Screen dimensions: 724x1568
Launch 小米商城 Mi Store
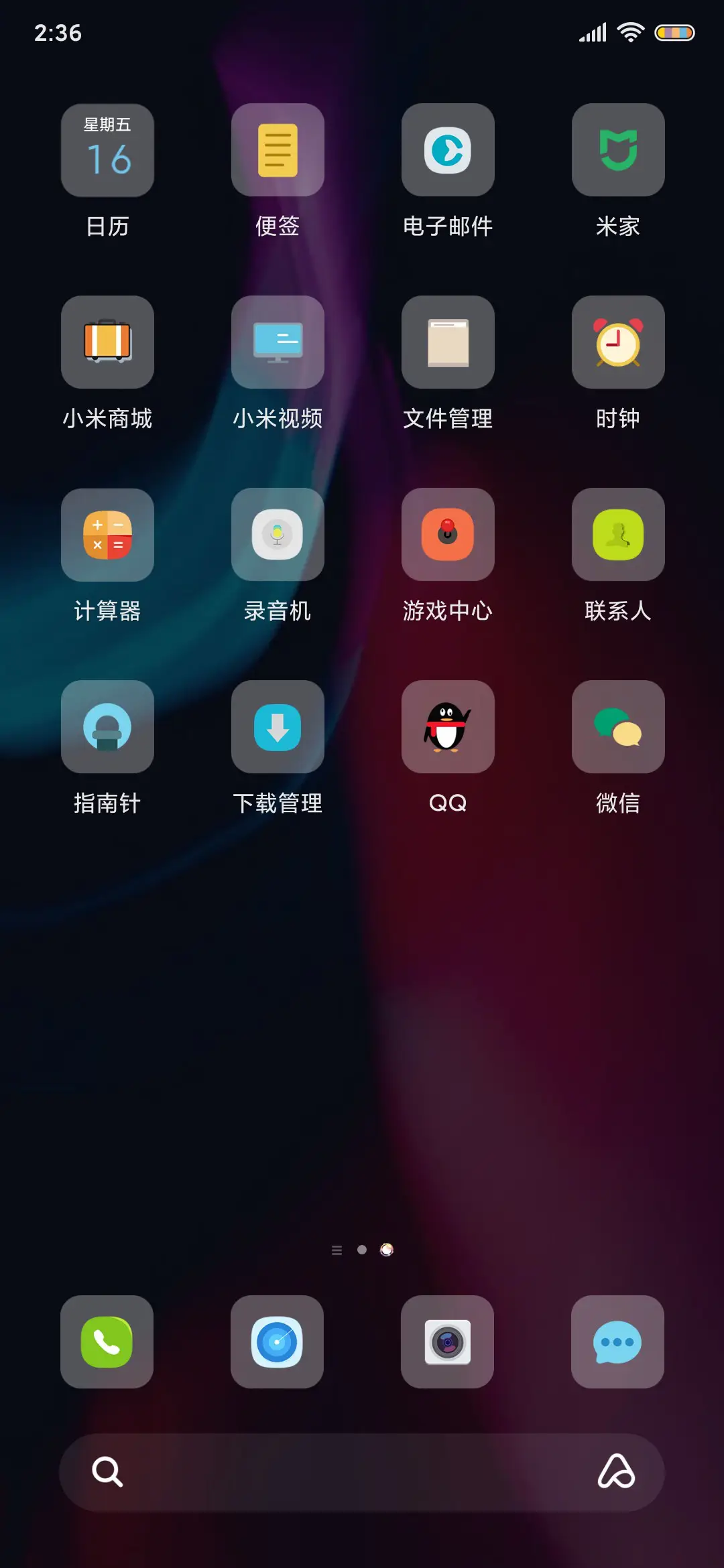click(x=107, y=342)
